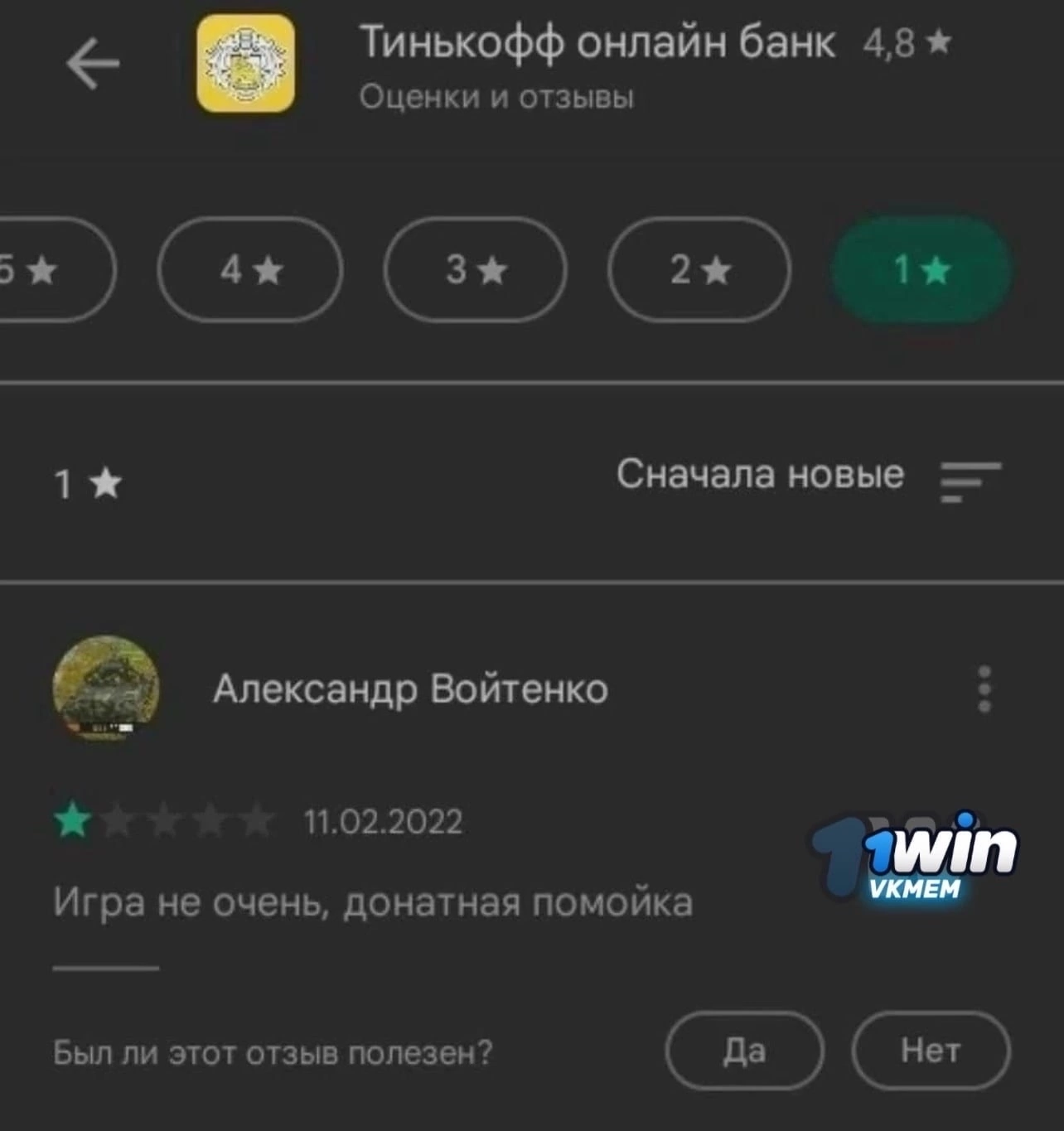The height and width of the screenshot is (1131, 1064).
Task: Filter reviews by 4 stars
Action: (x=249, y=270)
